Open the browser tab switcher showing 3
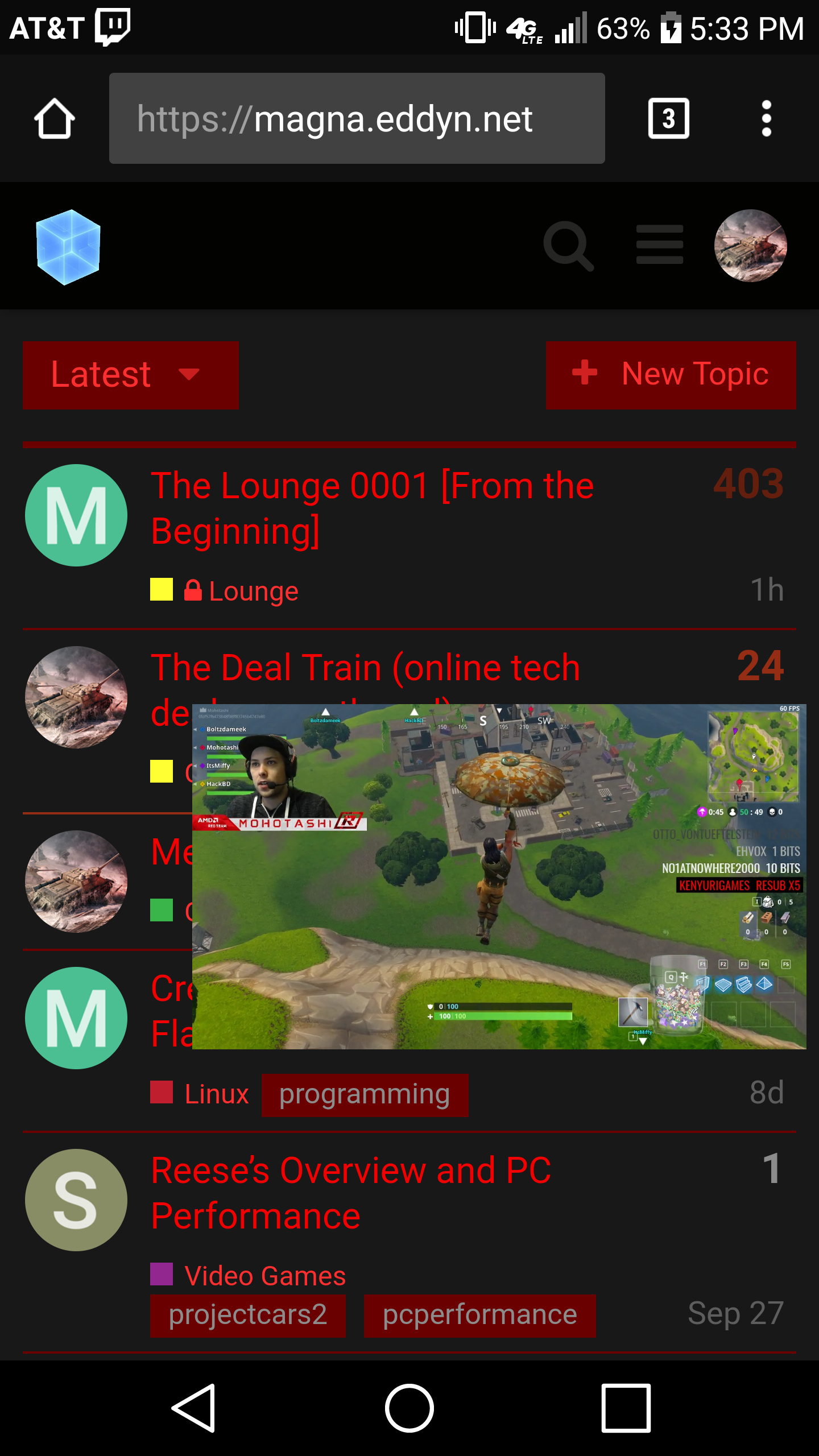Viewport: 819px width, 1456px height. [x=668, y=118]
